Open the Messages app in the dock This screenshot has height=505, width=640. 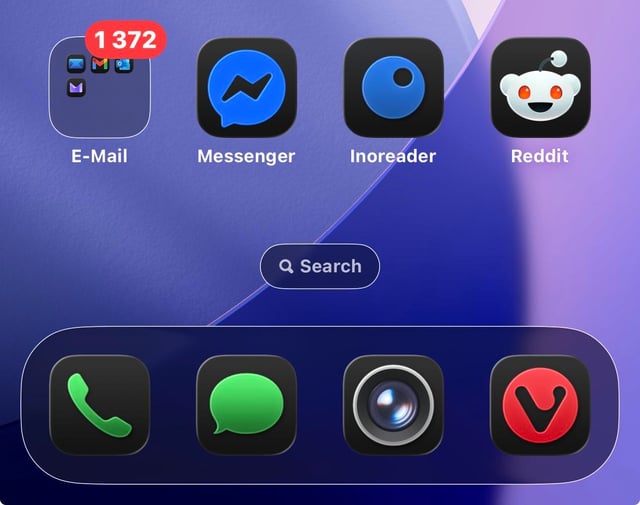tap(246, 405)
